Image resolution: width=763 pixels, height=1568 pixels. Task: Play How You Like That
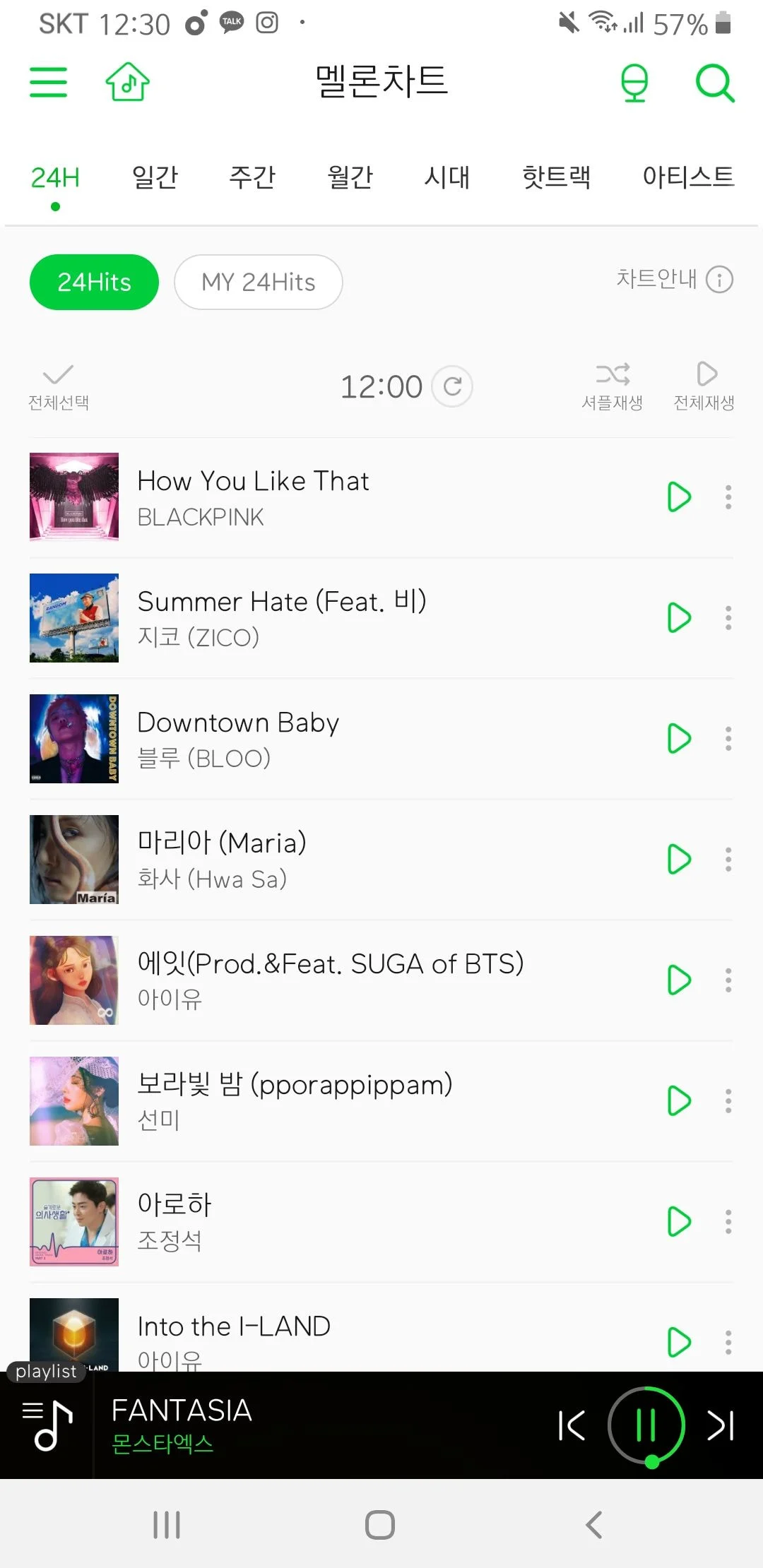[678, 497]
